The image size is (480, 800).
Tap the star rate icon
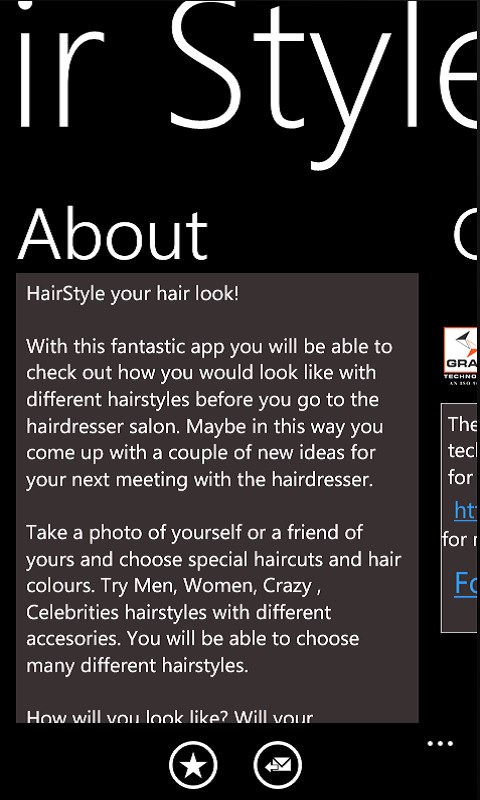pyautogui.click(x=193, y=765)
